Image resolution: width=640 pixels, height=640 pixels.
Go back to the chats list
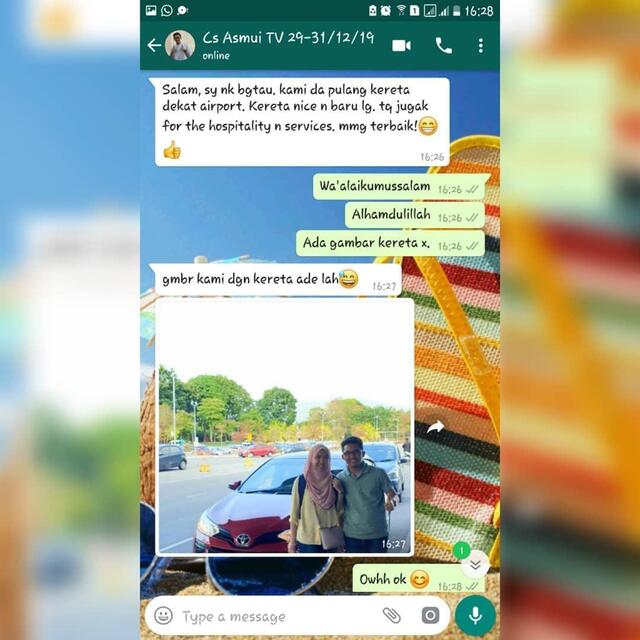[x=153, y=45]
